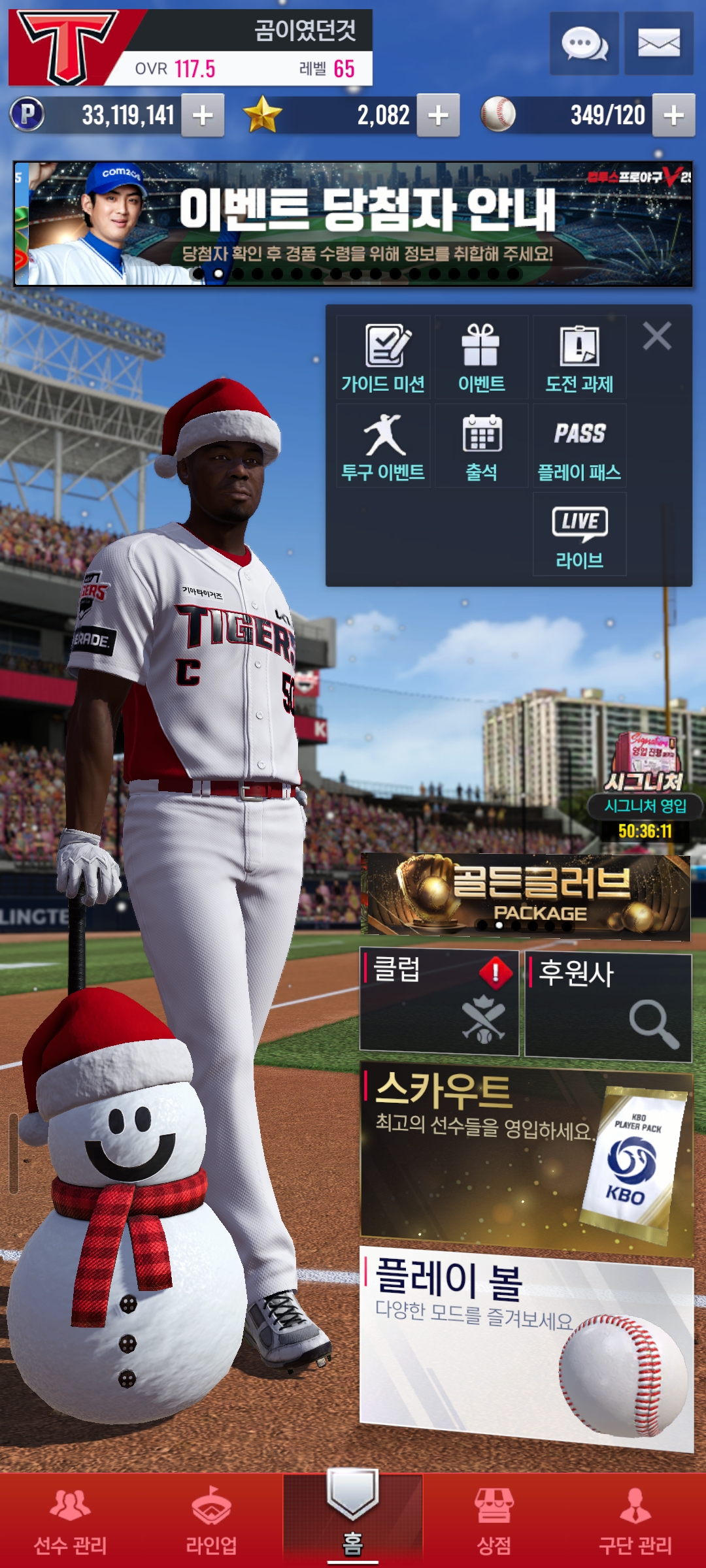Open 가이드 미션 from quick menu
Screen dimensions: 706x1568
coord(383,358)
